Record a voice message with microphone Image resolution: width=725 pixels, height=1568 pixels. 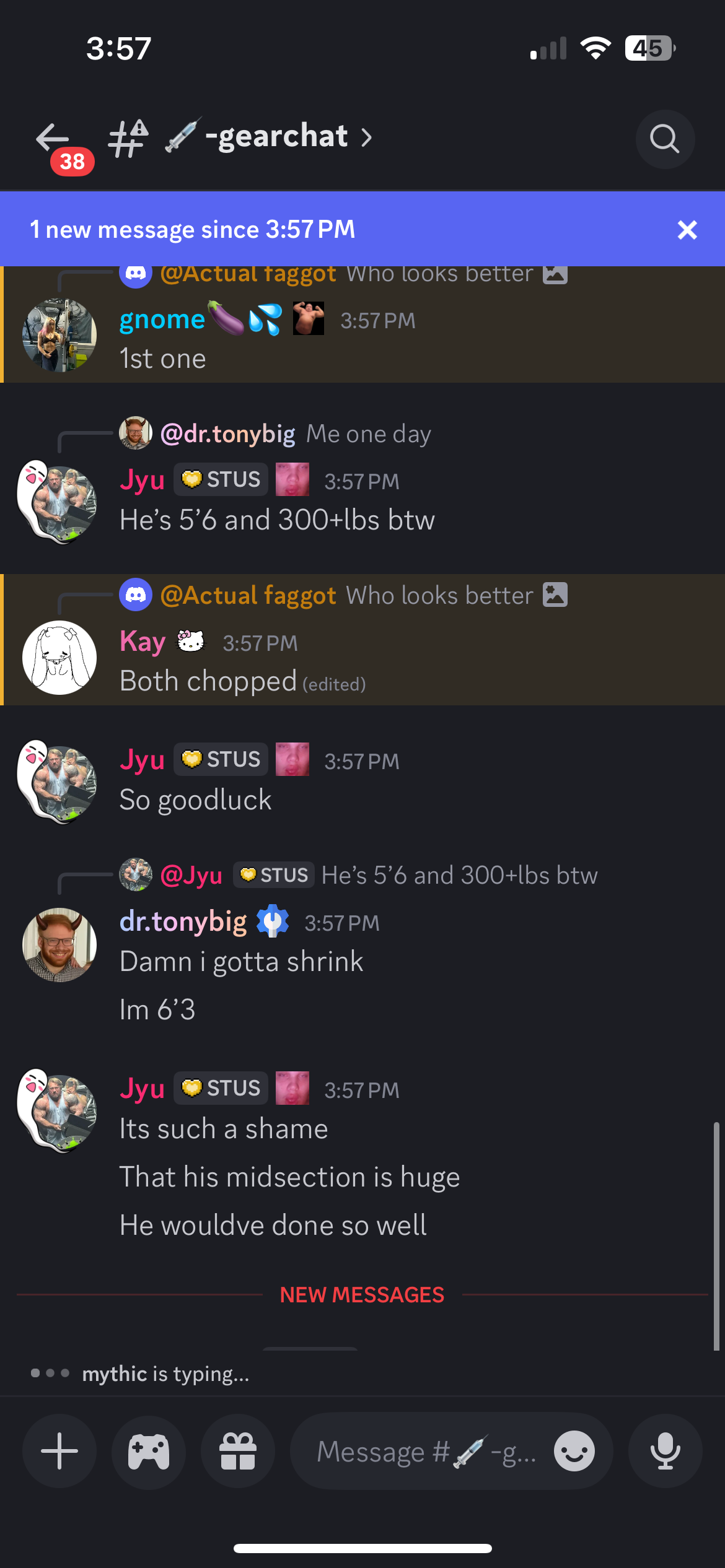pos(665,1451)
